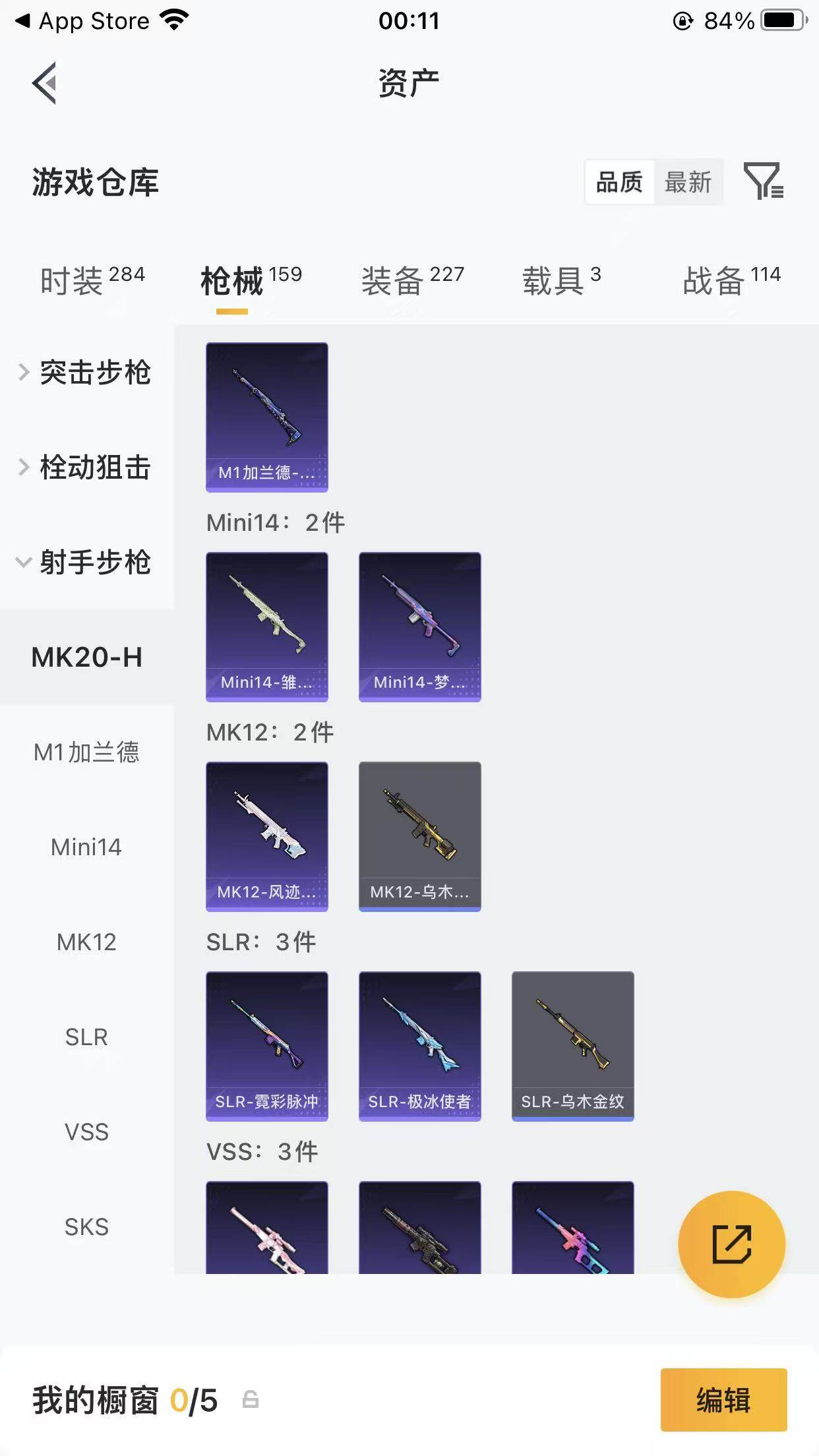Tap the SLR-极冰使者 thumbnail
Viewport: 819px width, 1456px height.
click(419, 1047)
